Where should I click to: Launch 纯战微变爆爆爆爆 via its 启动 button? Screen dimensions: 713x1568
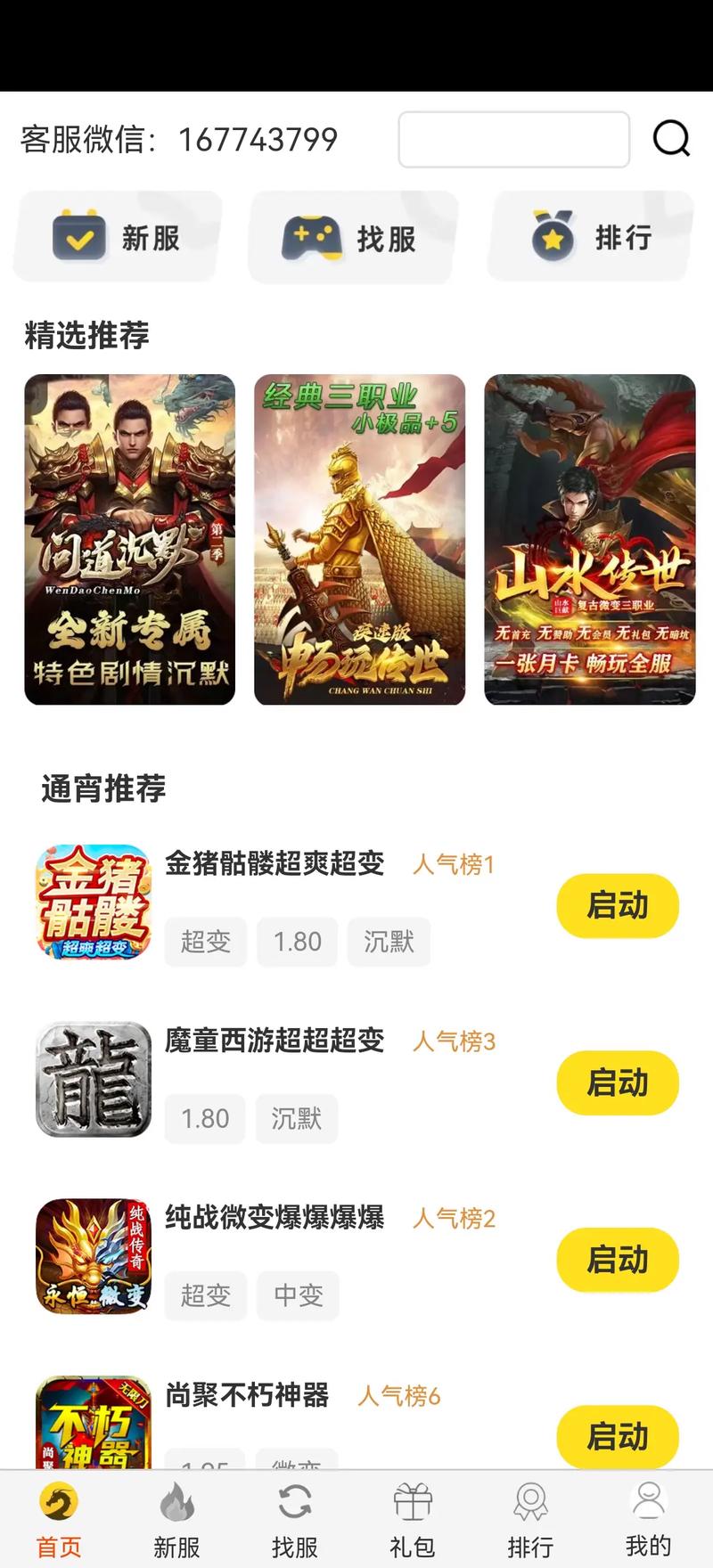(618, 1260)
